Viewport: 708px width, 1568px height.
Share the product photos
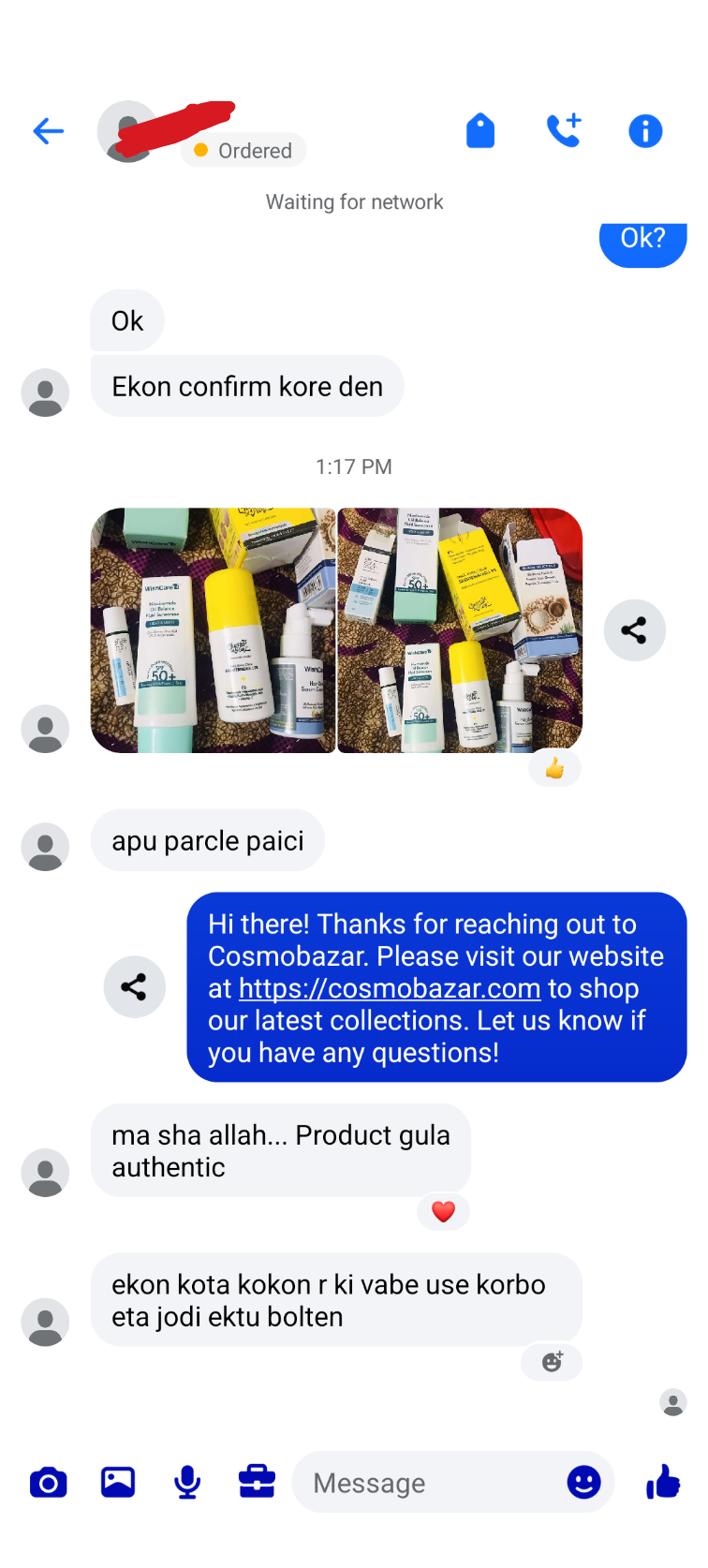pyautogui.click(x=634, y=630)
